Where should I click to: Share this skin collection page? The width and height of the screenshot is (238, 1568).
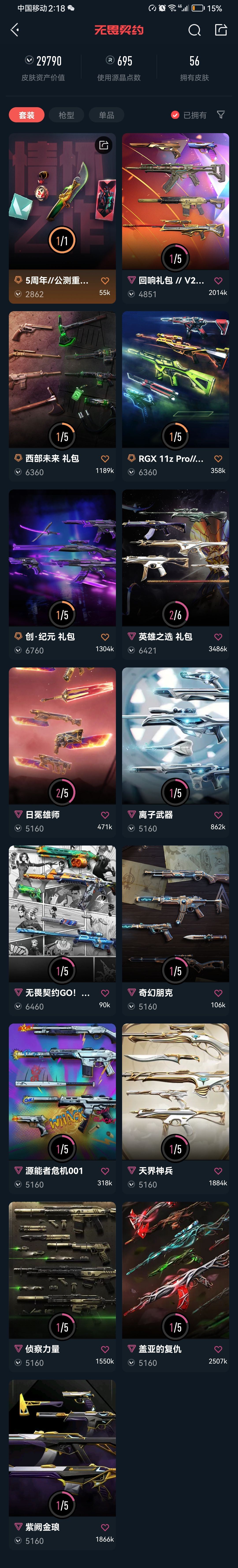point(221,30)
